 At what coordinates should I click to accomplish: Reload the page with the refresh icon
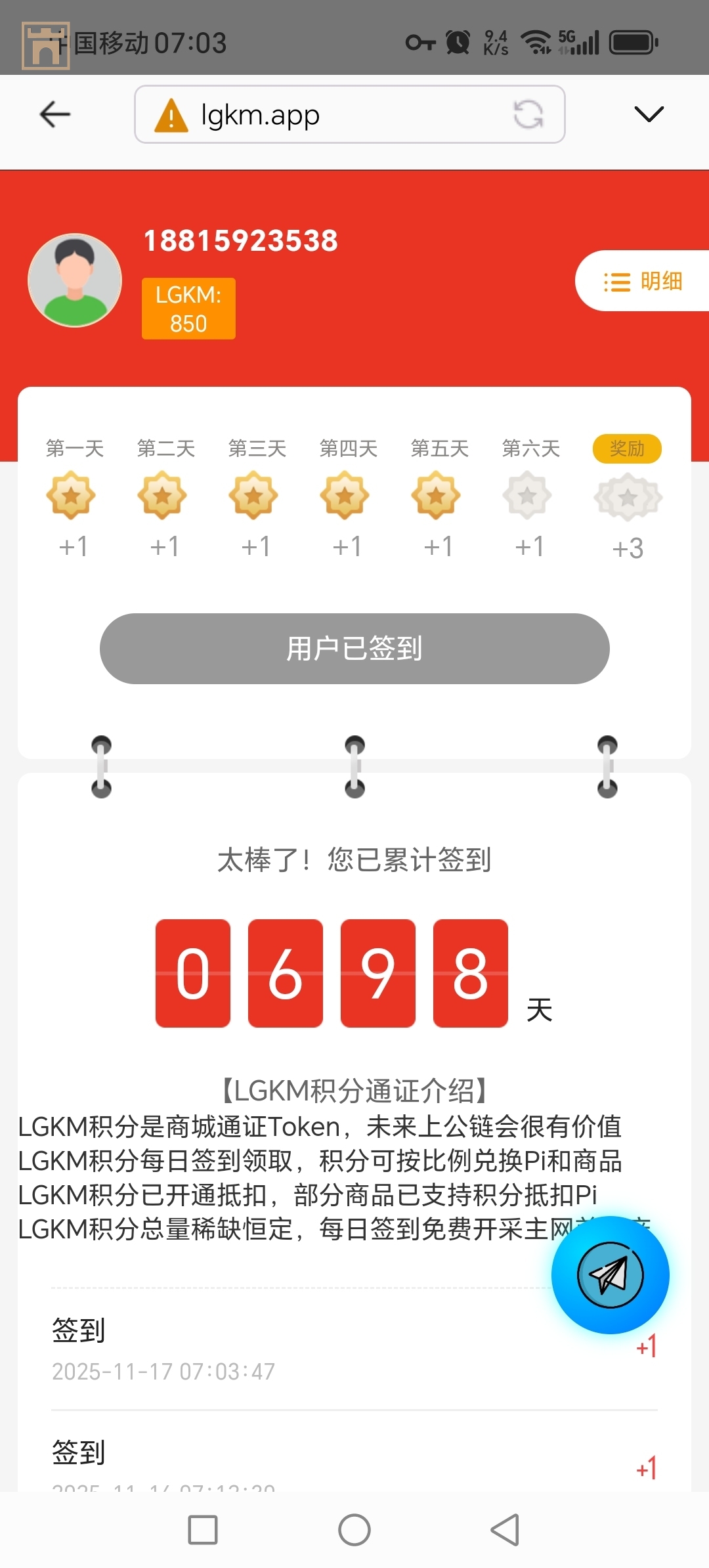tap(528, 115)
